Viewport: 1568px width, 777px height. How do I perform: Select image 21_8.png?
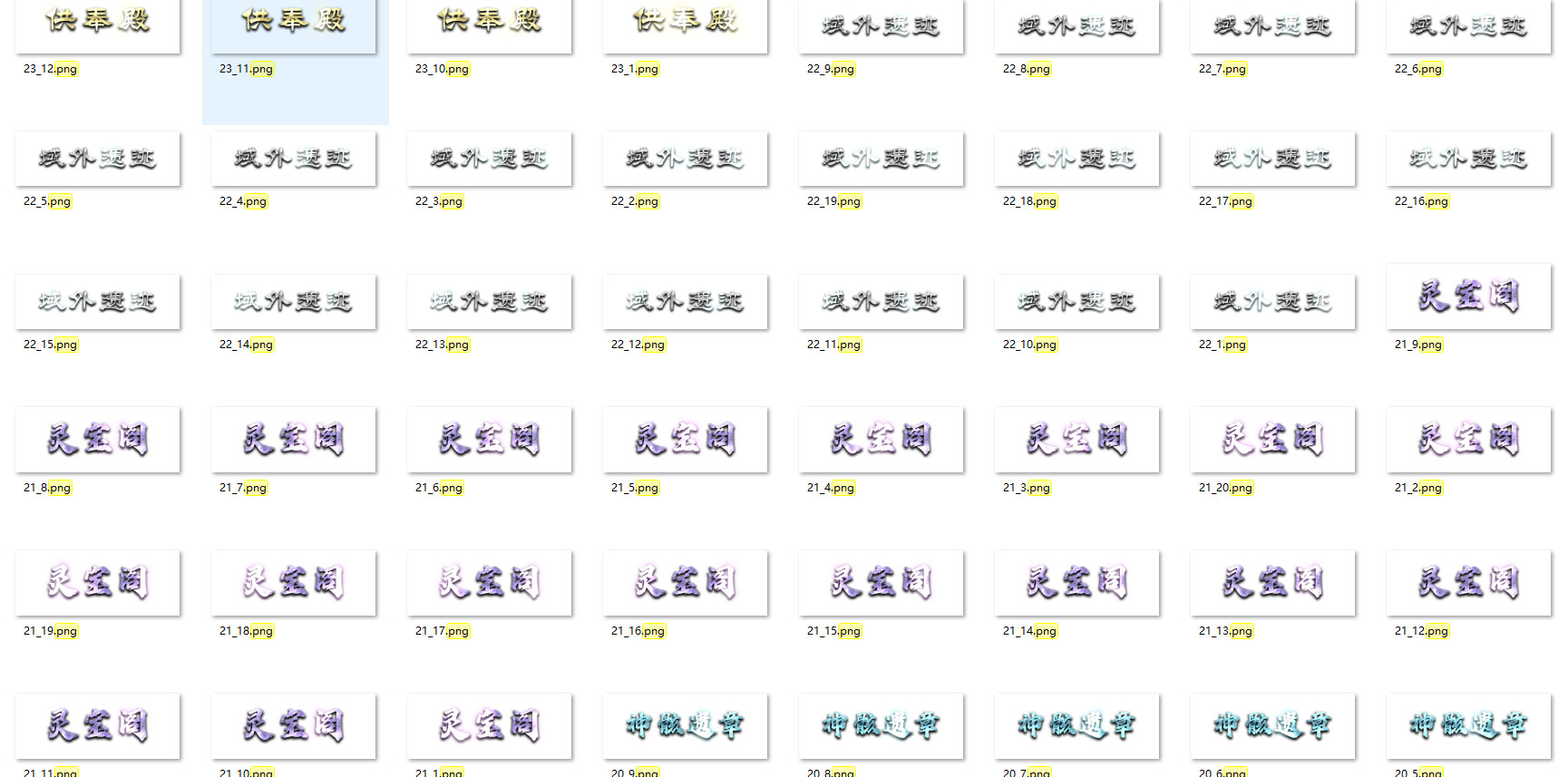pyautogui.click(x=98, y=440)
